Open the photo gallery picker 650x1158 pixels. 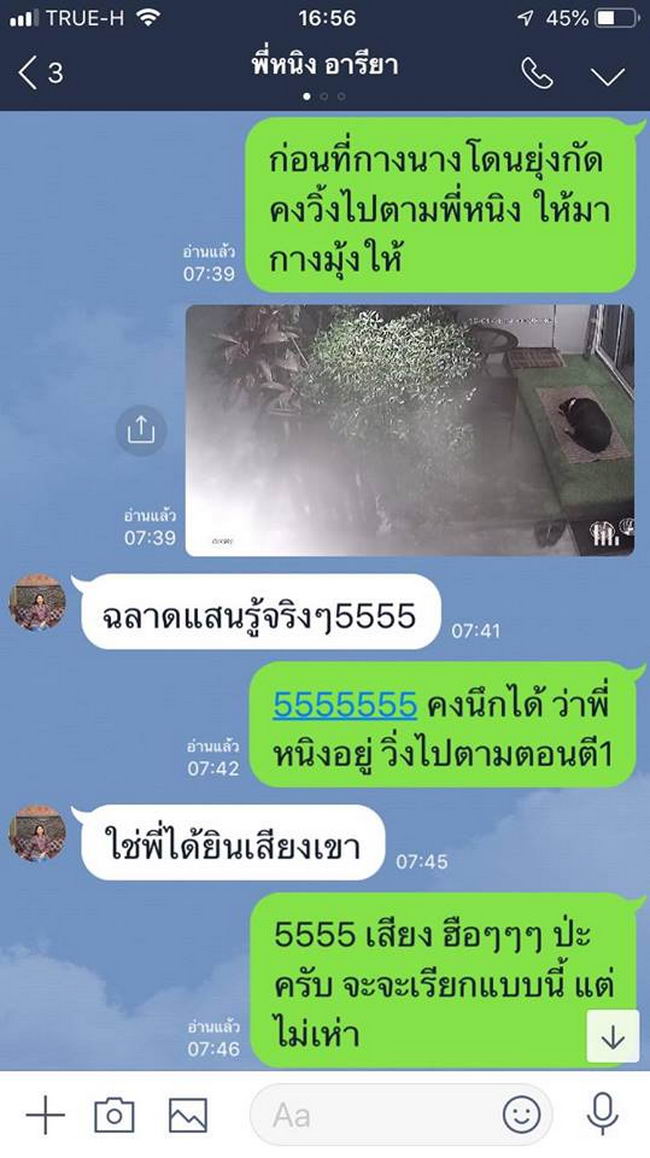(187, 1114)
